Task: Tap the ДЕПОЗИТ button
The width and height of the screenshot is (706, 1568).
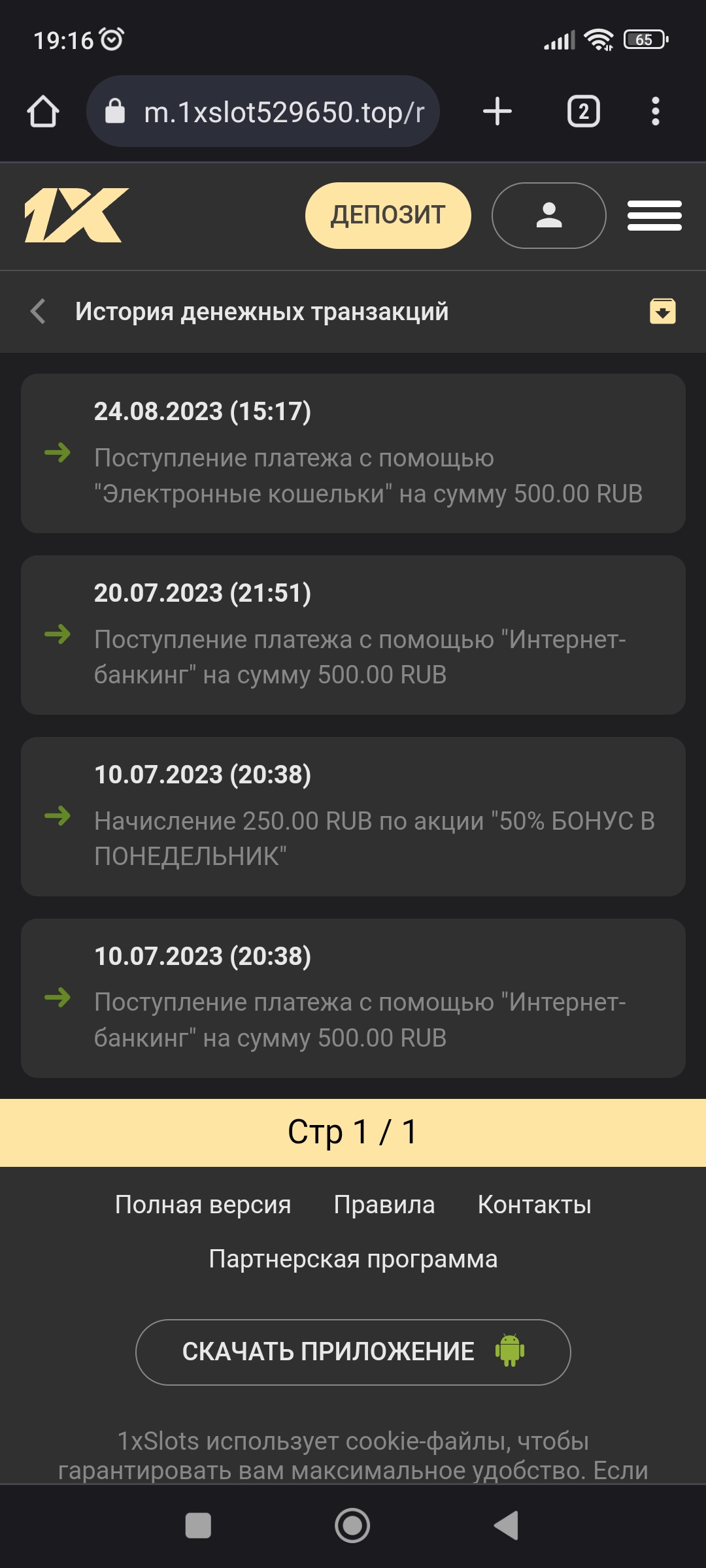Action: click(388, 216)
